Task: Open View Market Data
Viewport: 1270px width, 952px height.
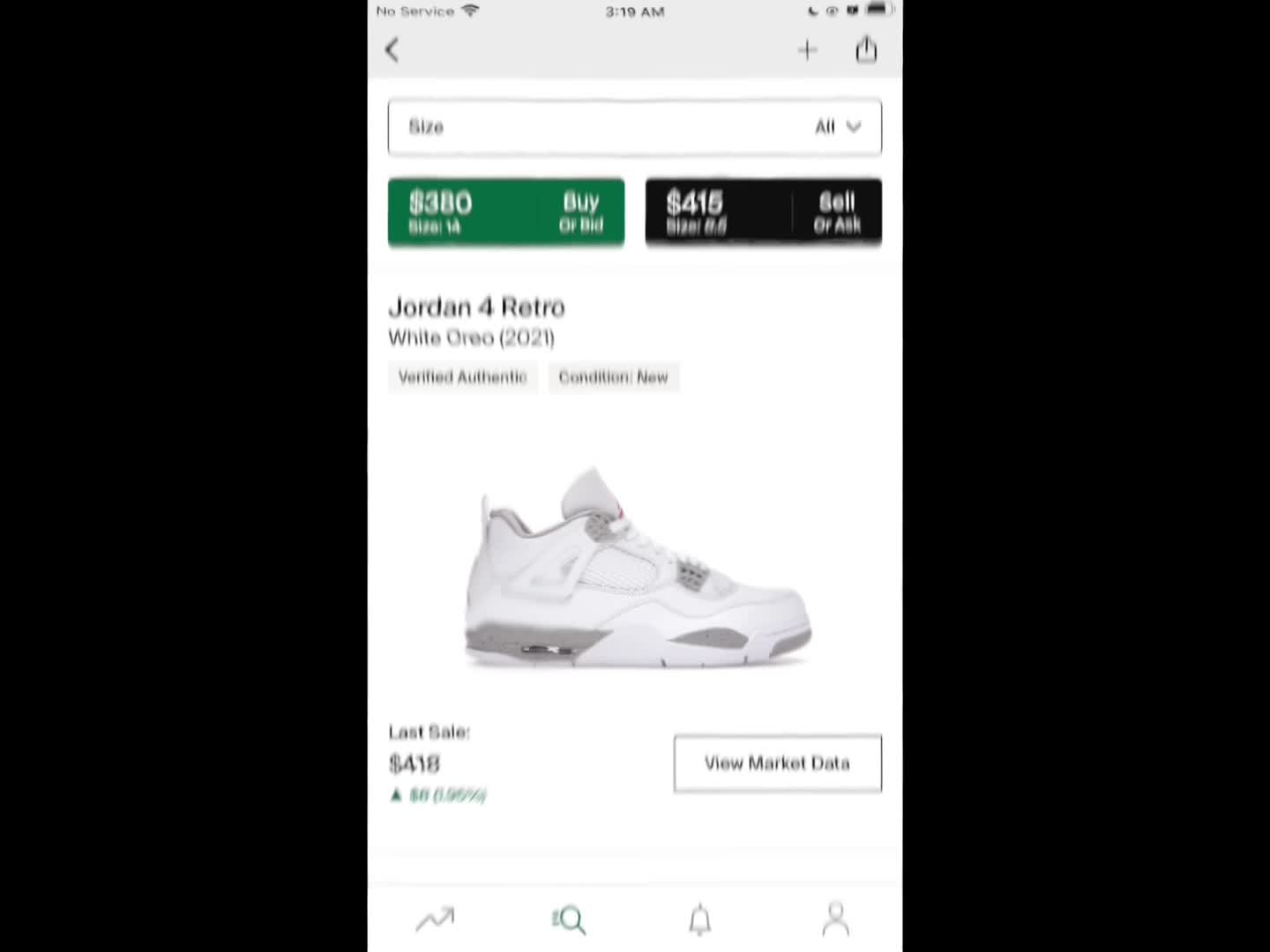Action: coord(778,763)
